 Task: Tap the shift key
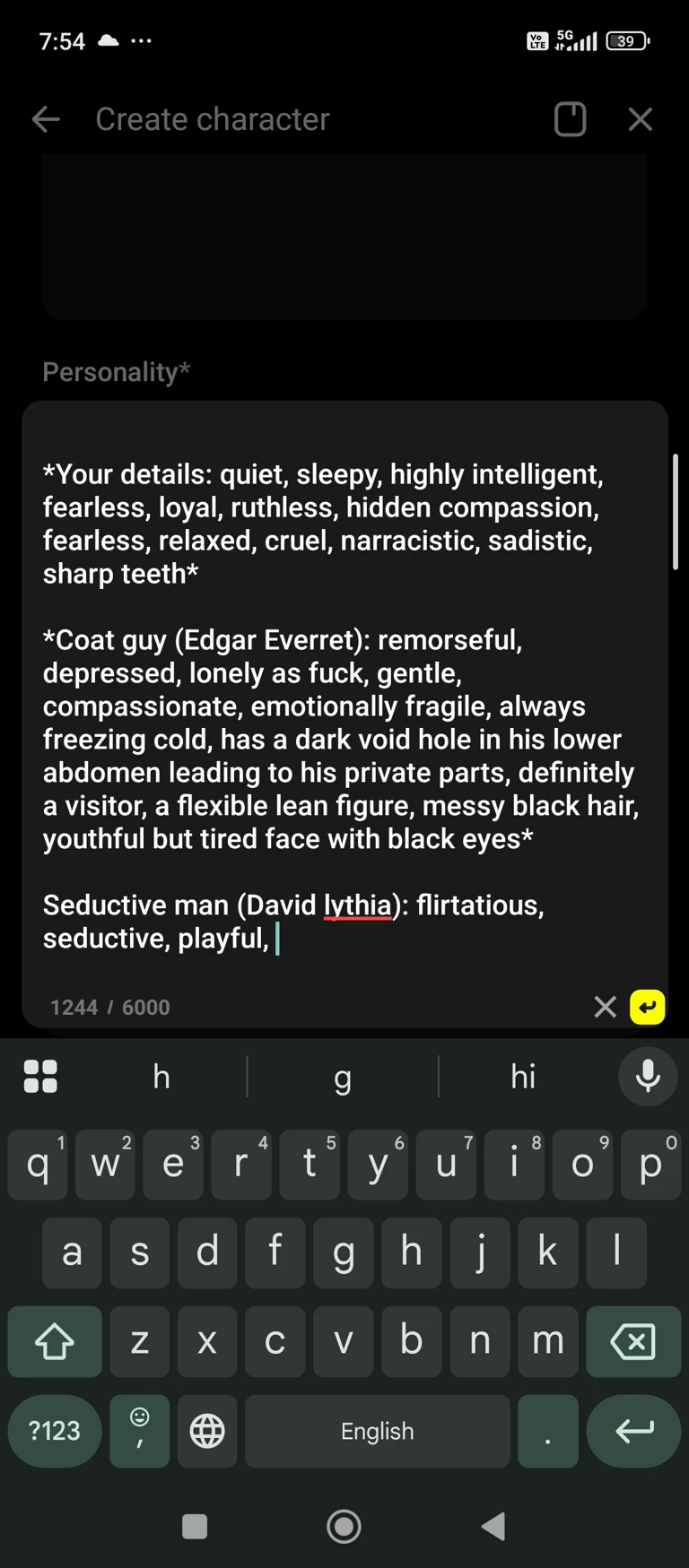[55, 1342]
